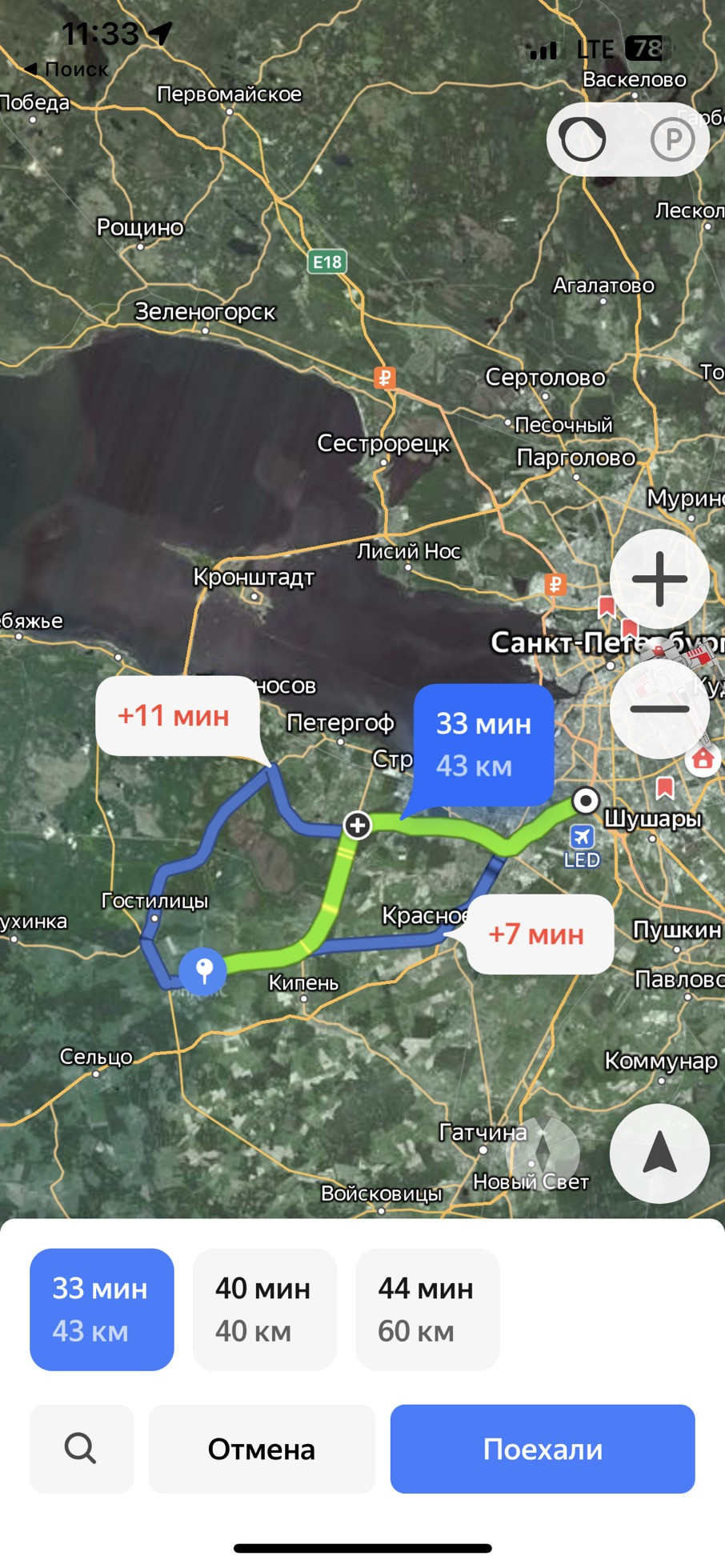This screenshot has height=1568, width=725.
Task: Return to Поиск via back link
Action: coord(66,70)
